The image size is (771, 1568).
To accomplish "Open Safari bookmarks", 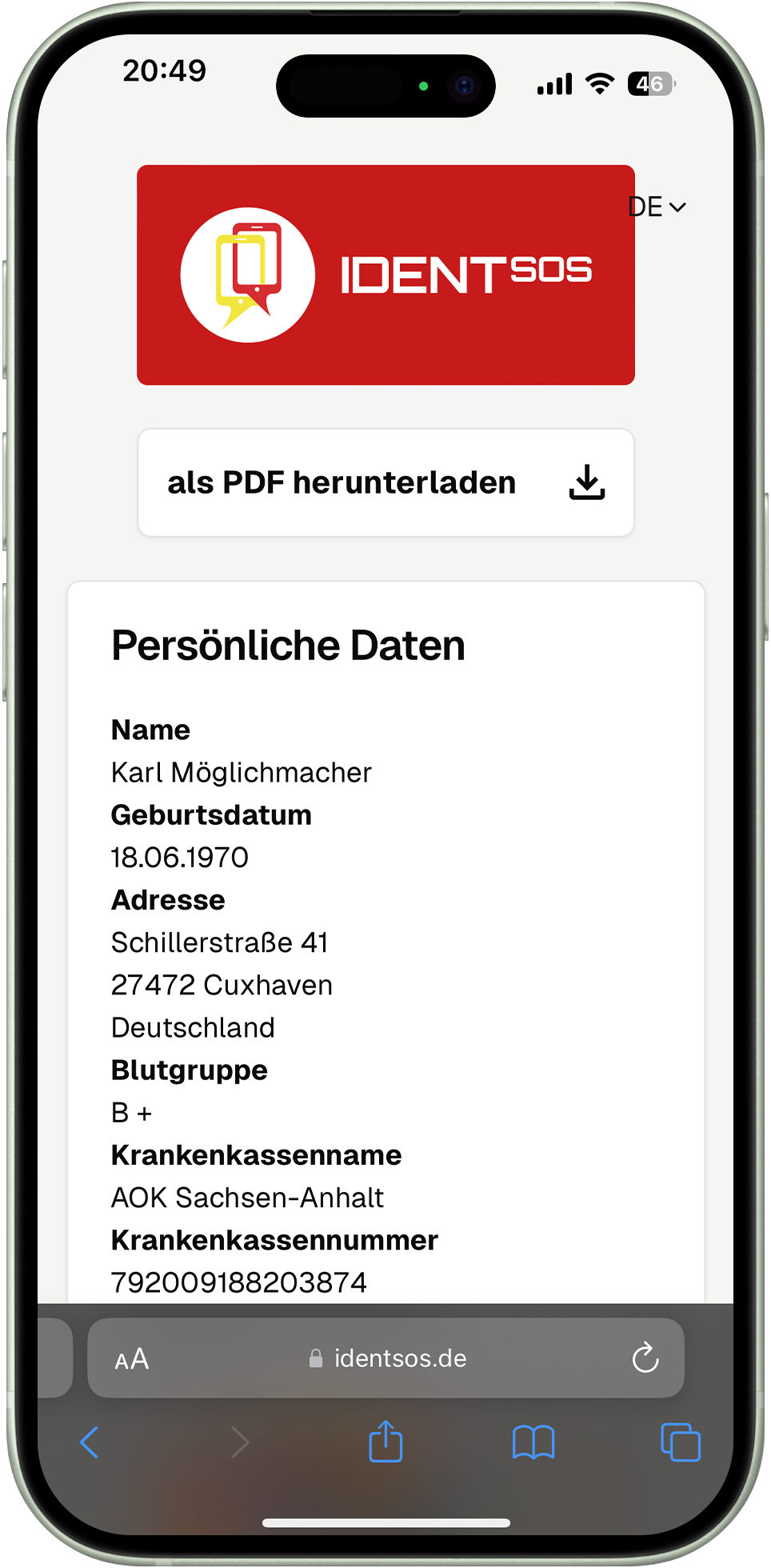I will [x=533, y=1442].
